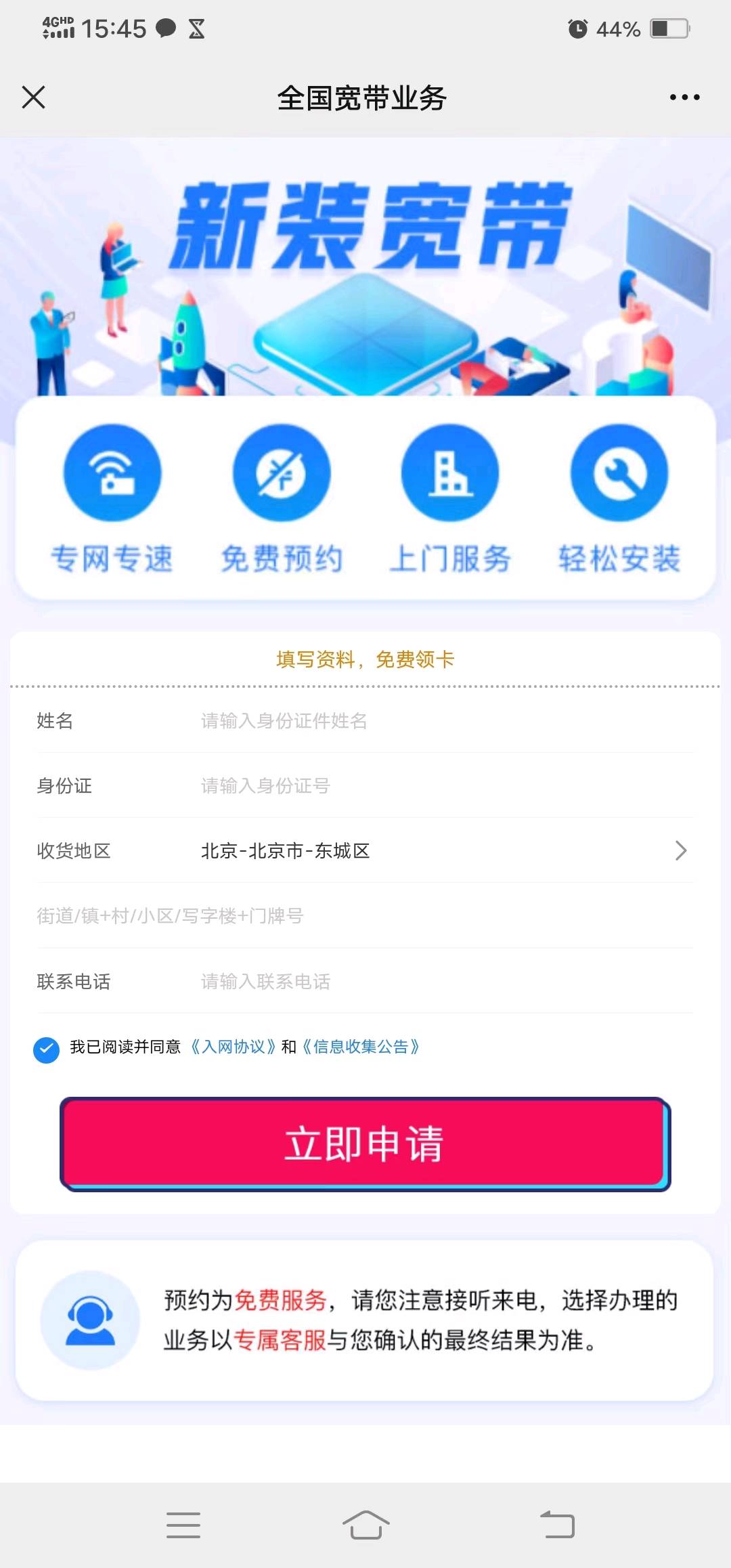Close the 全国宽带业务 page
Image resolution: width=731 pixels, height=1568 pixels.
click(x=33, y=97)
